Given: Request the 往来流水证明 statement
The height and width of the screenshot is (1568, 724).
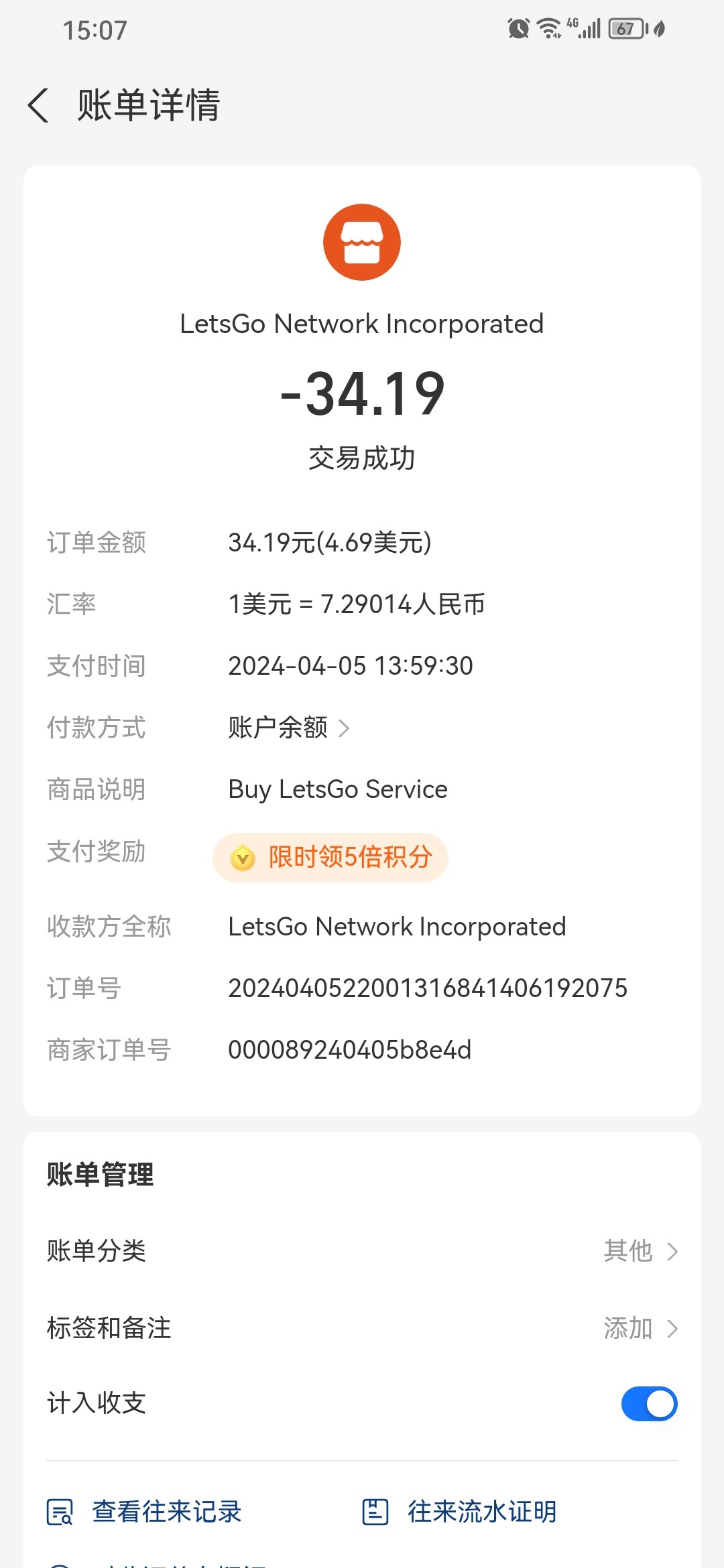Looking at the screenshot, I should click(460, 1512).
